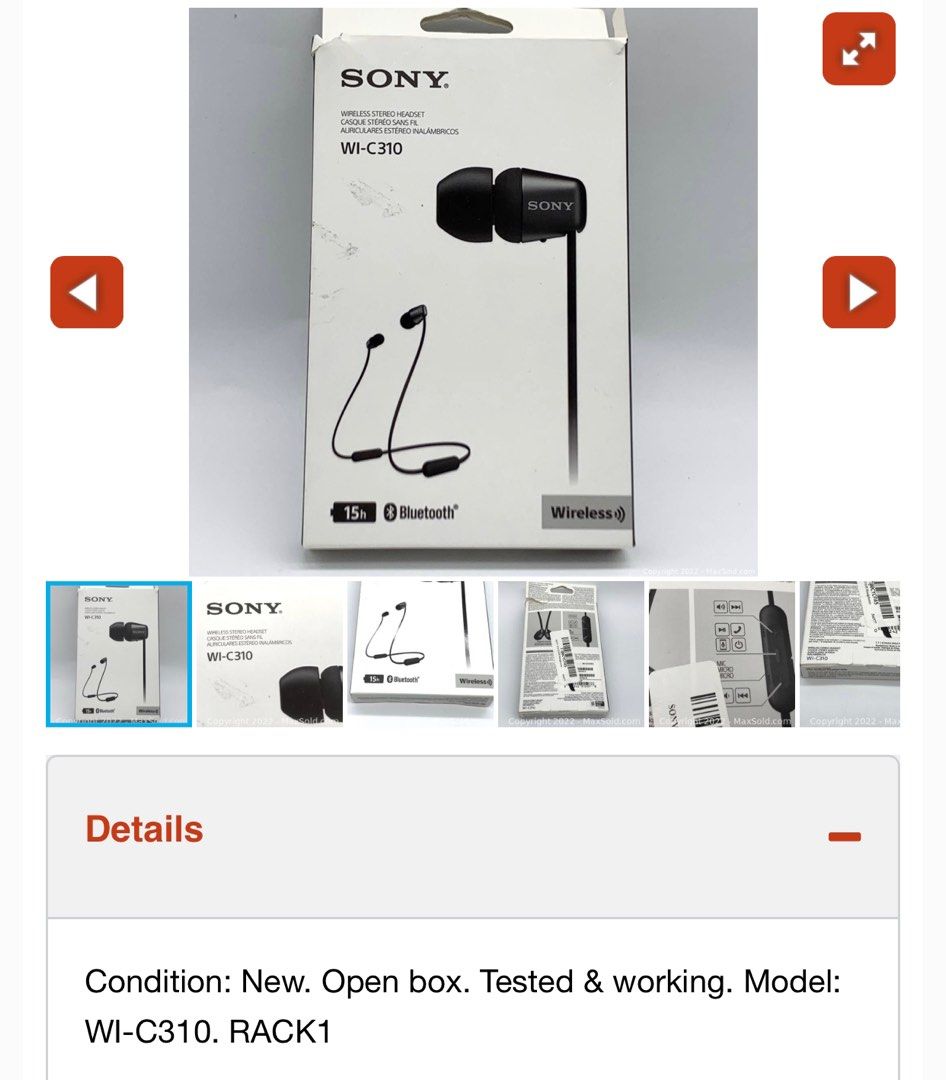Select the last partly visible thumbnail
This screenshot has width=946, height=1080.
(850, 654)
